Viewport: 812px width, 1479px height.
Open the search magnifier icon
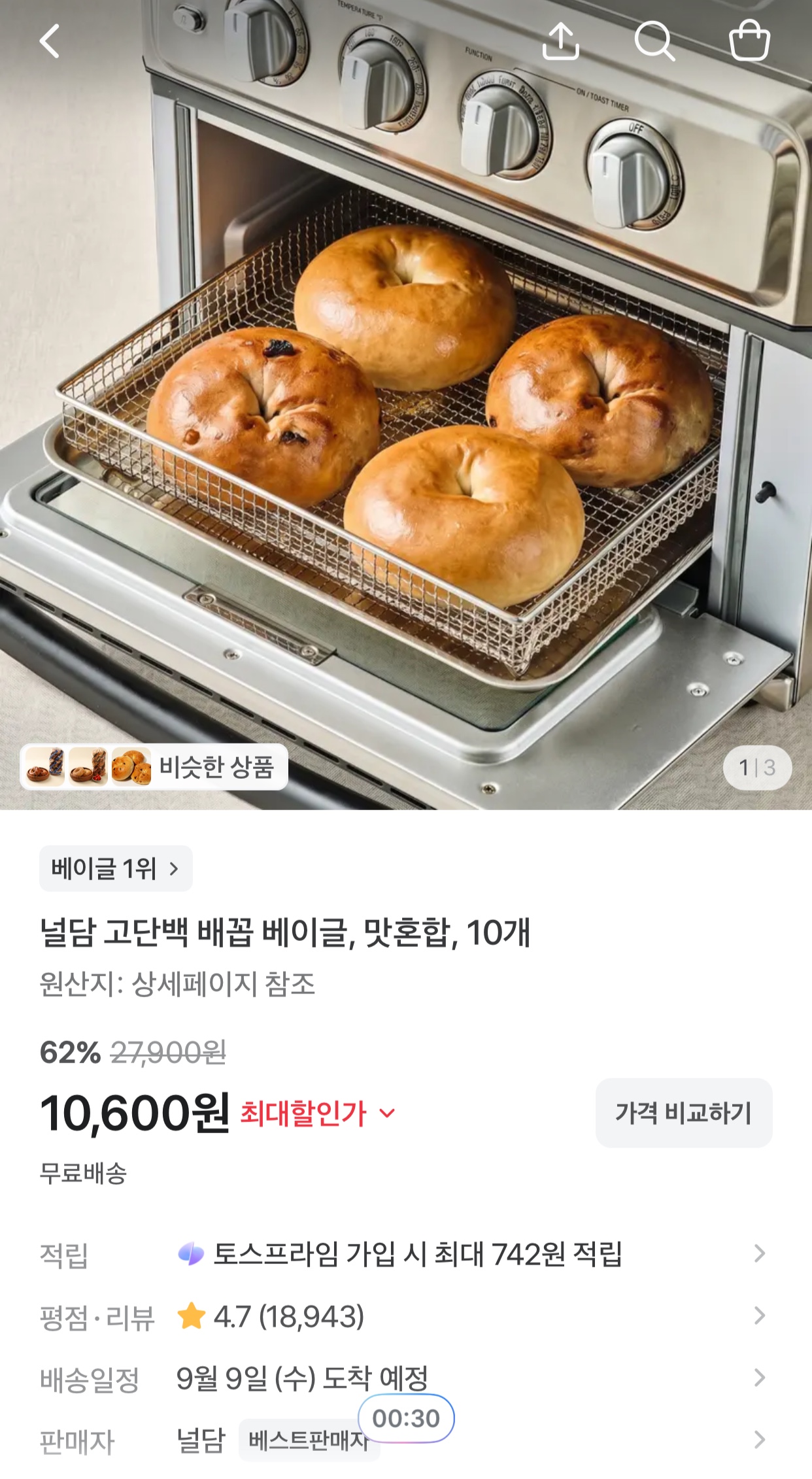(x=654, y=41)
